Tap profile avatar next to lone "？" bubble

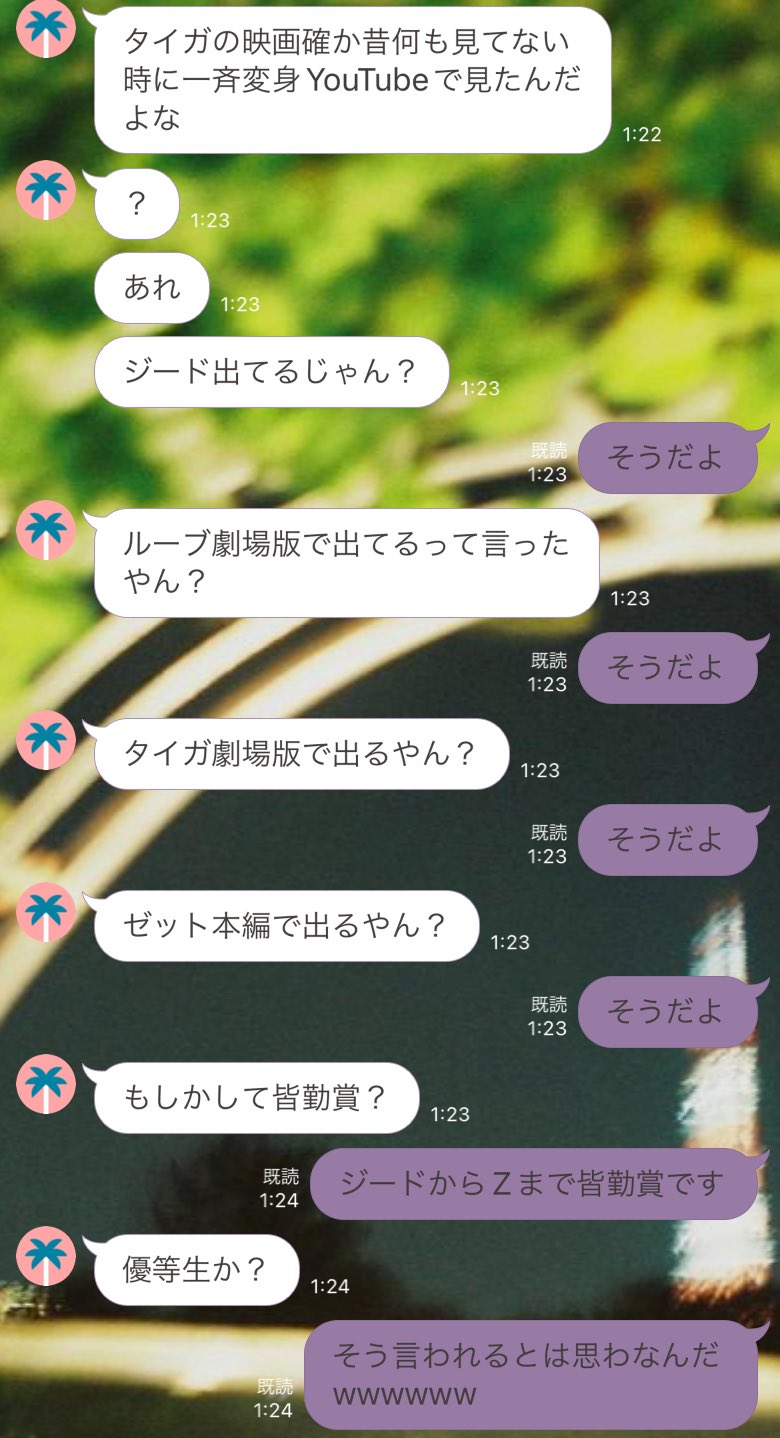[46, 190]
